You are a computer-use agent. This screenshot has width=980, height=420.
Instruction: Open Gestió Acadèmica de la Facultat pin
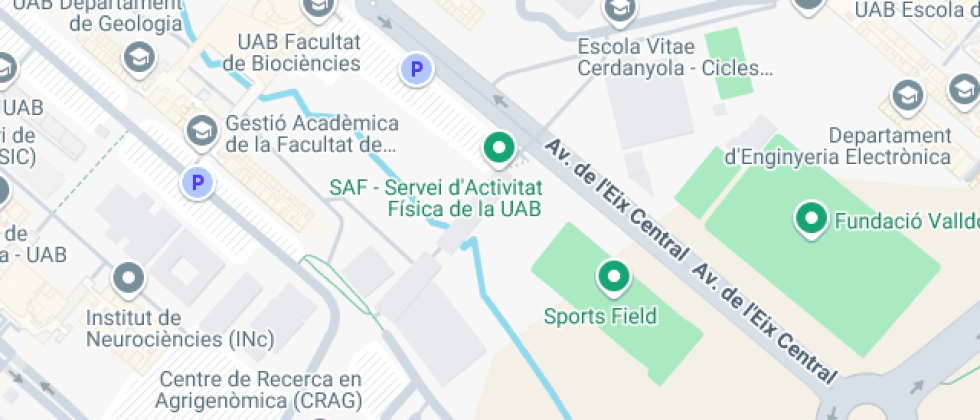point(201,129)
